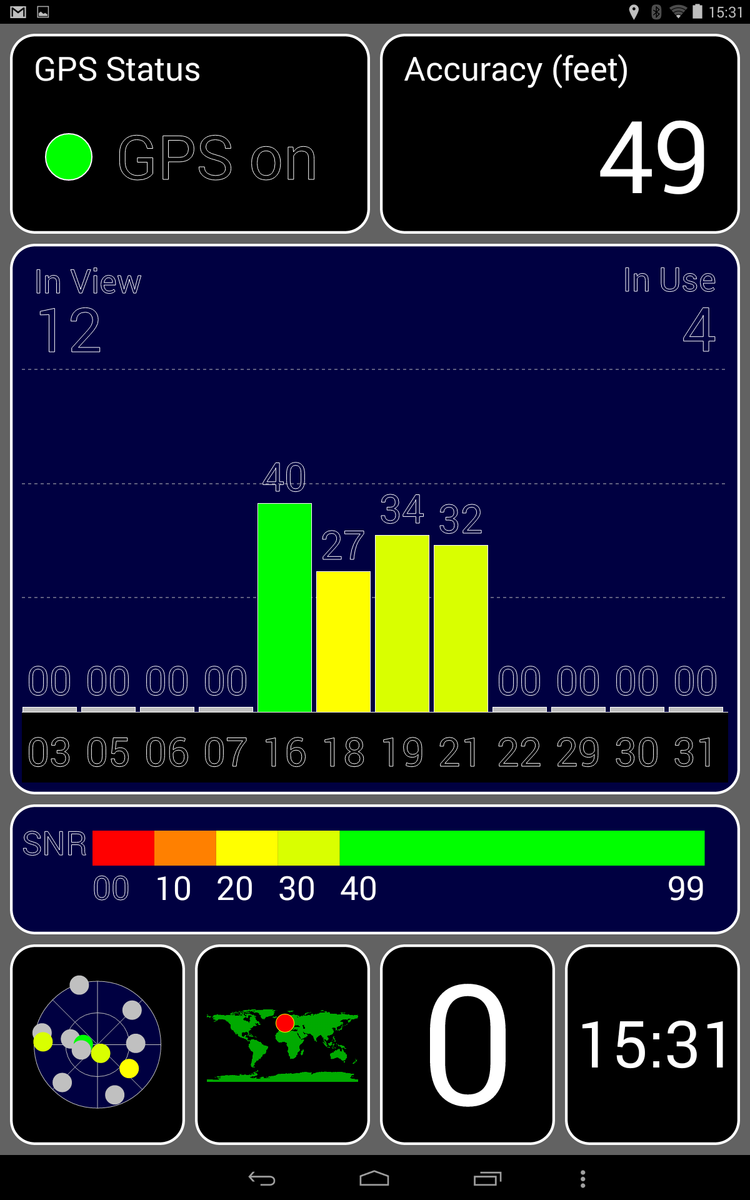Tap the Accuracy (feet) card
750x1200 pixels.
click(x=560, y=134)
